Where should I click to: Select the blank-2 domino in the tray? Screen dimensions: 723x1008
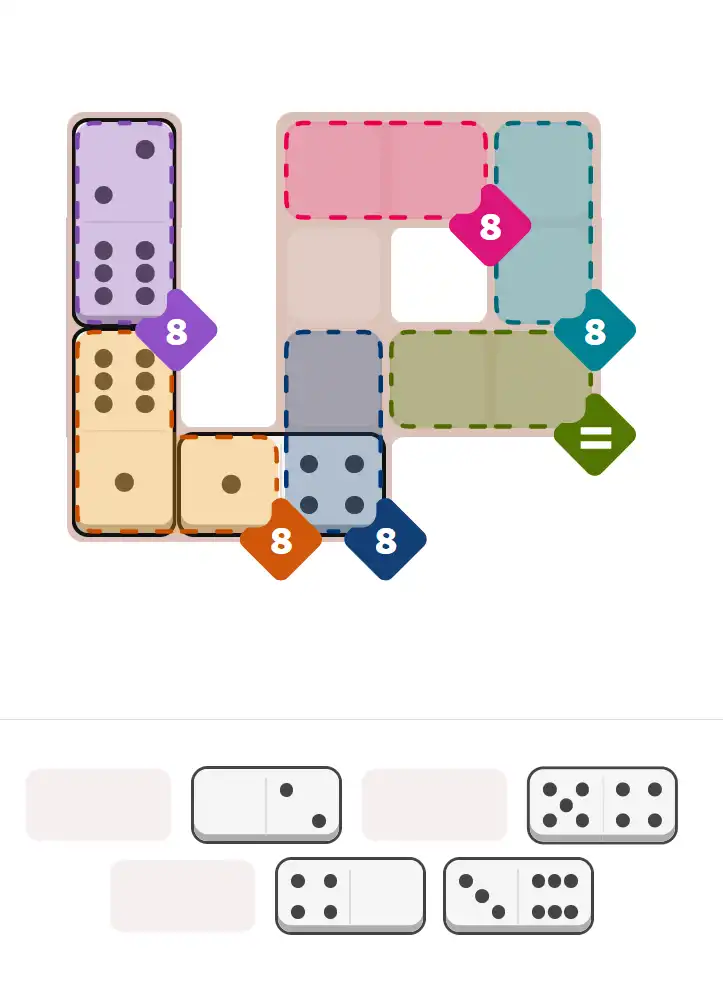coord(266,804)
